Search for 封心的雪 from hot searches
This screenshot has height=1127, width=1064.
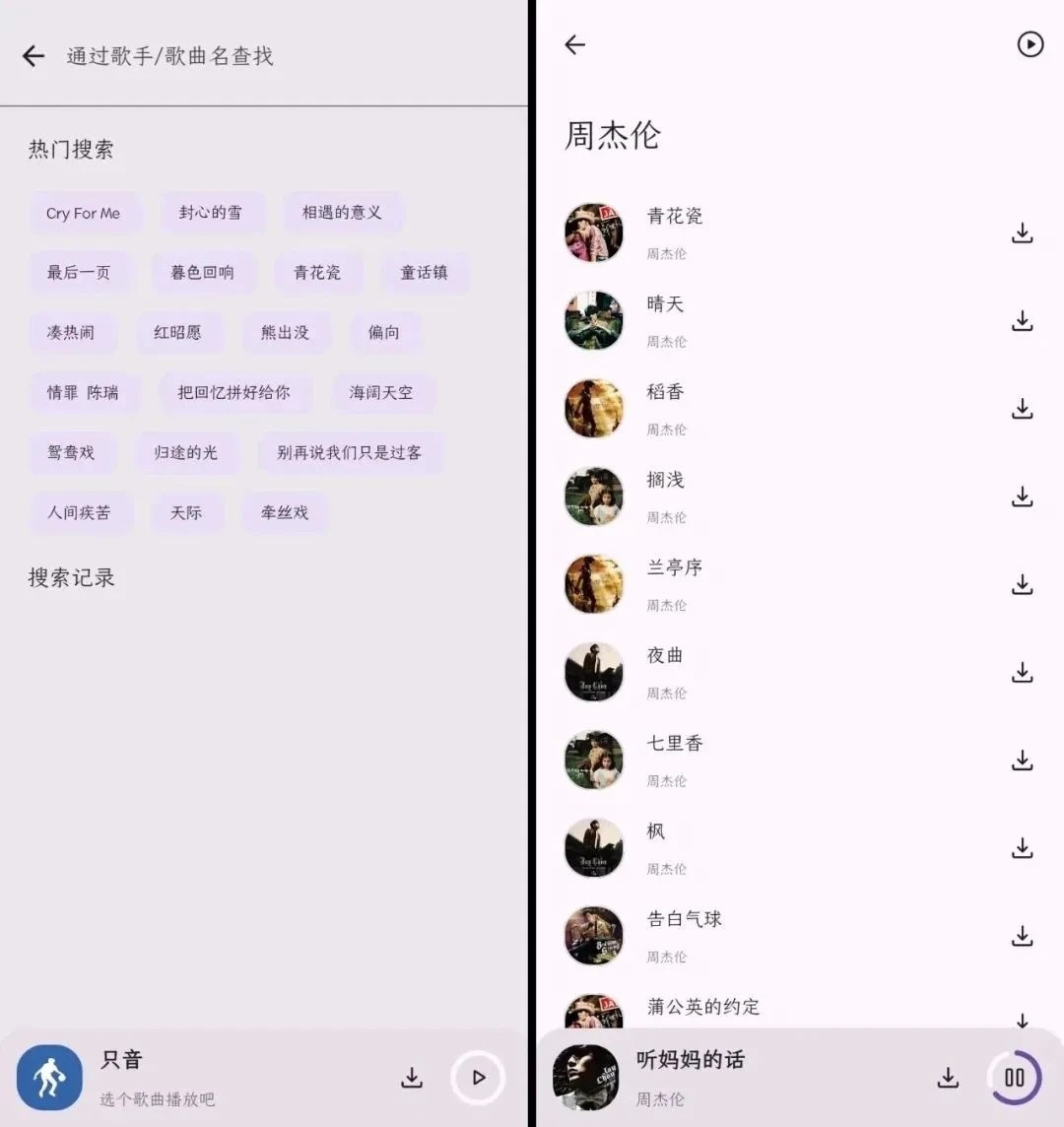[211, 212]
